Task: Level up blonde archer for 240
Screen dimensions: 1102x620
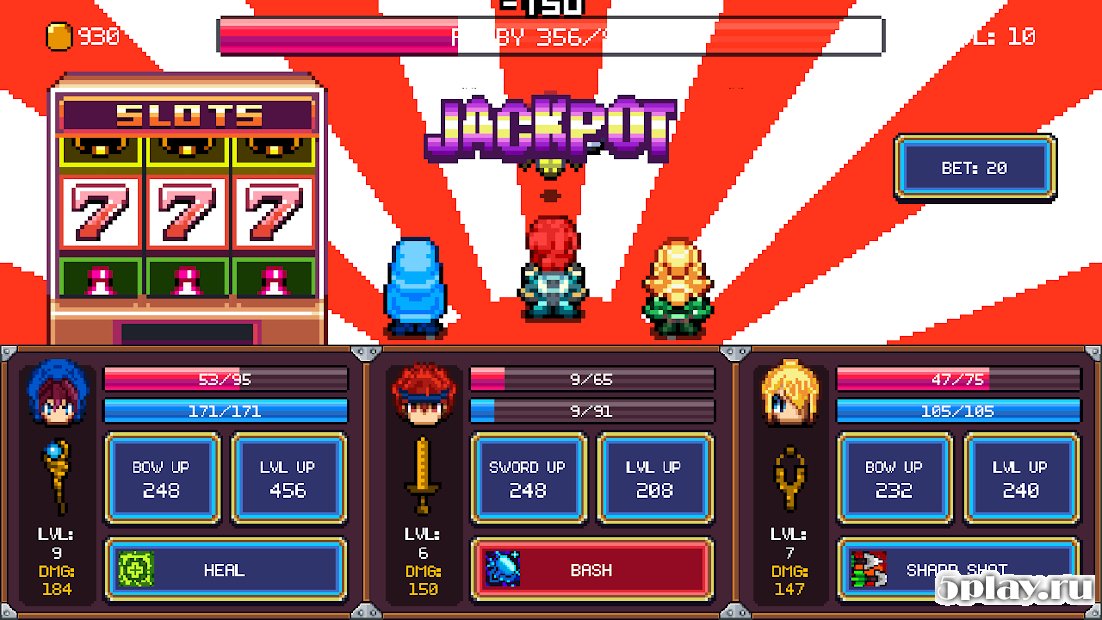Action: [x=1021, y=478]
